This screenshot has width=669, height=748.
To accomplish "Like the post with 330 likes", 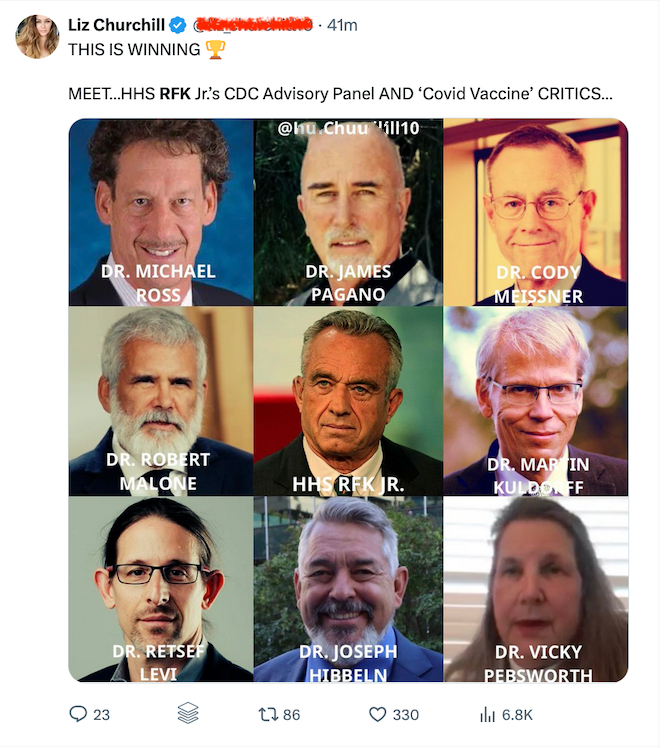I will point(378,714).
